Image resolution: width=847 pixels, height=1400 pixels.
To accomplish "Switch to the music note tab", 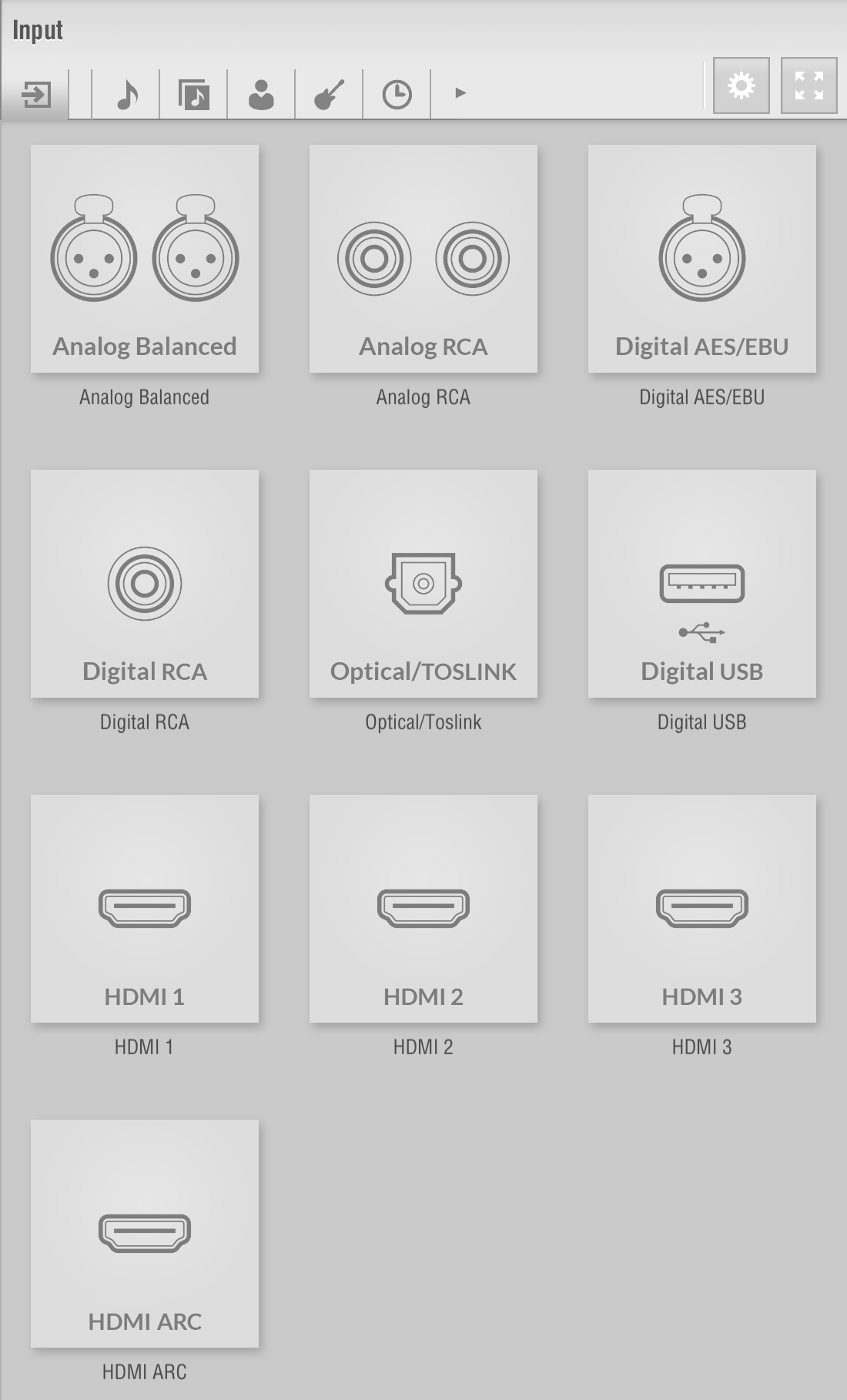I will coord(126,95).
